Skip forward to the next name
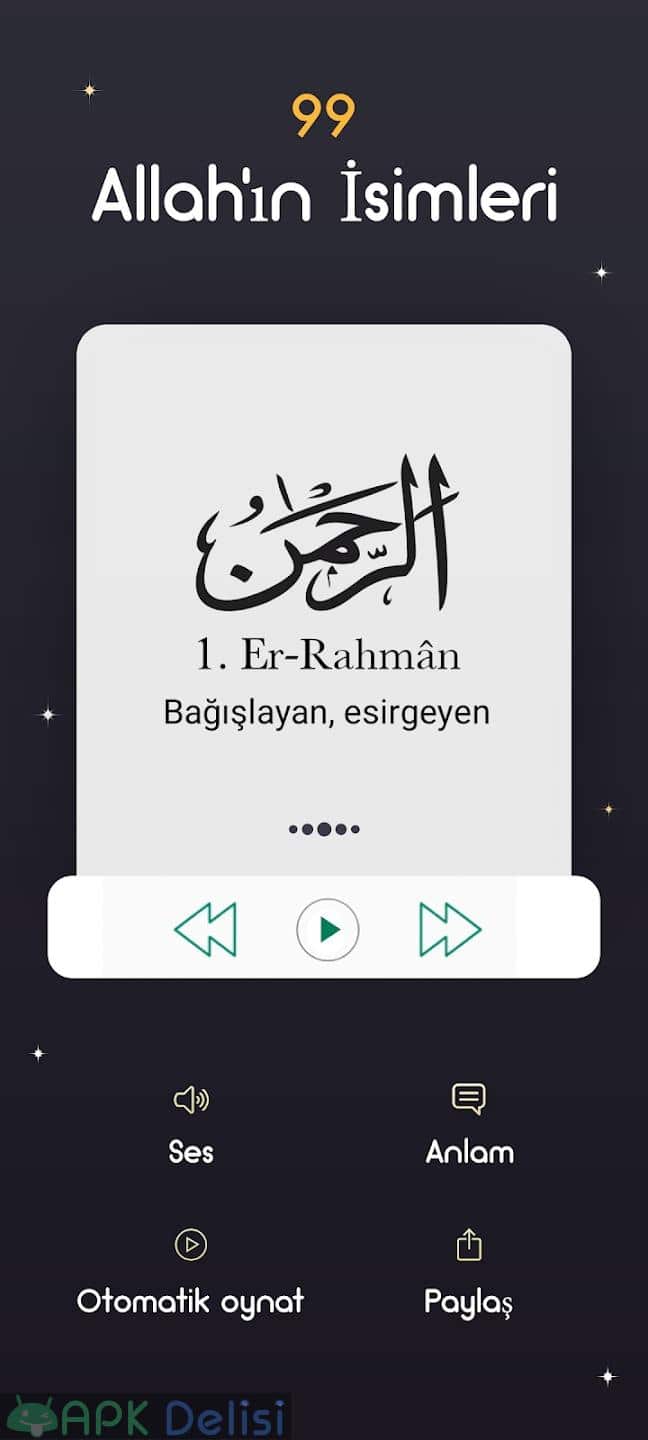 click(450, 930)
